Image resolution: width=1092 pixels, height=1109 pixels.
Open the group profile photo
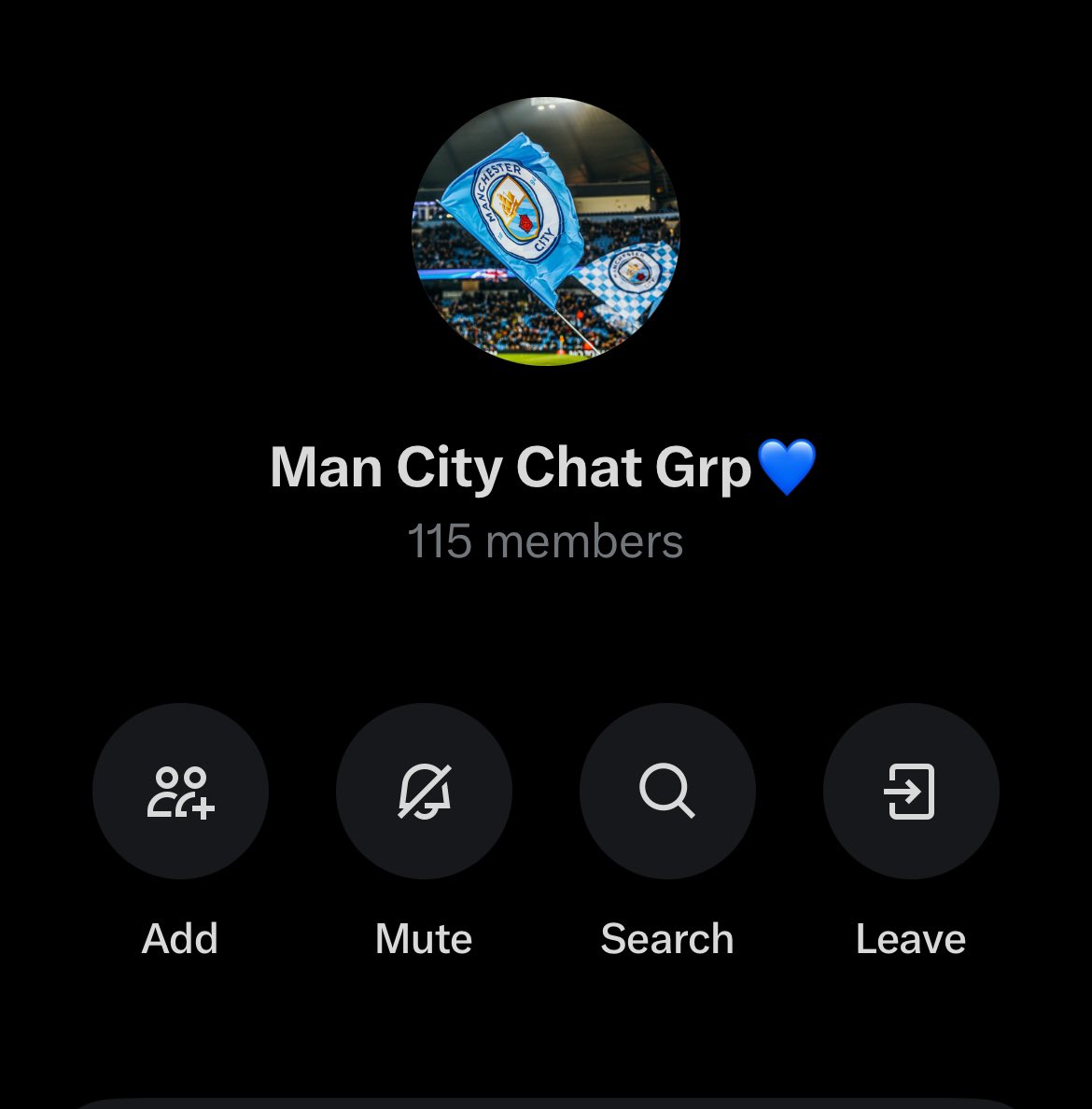[x=546, y=231]
